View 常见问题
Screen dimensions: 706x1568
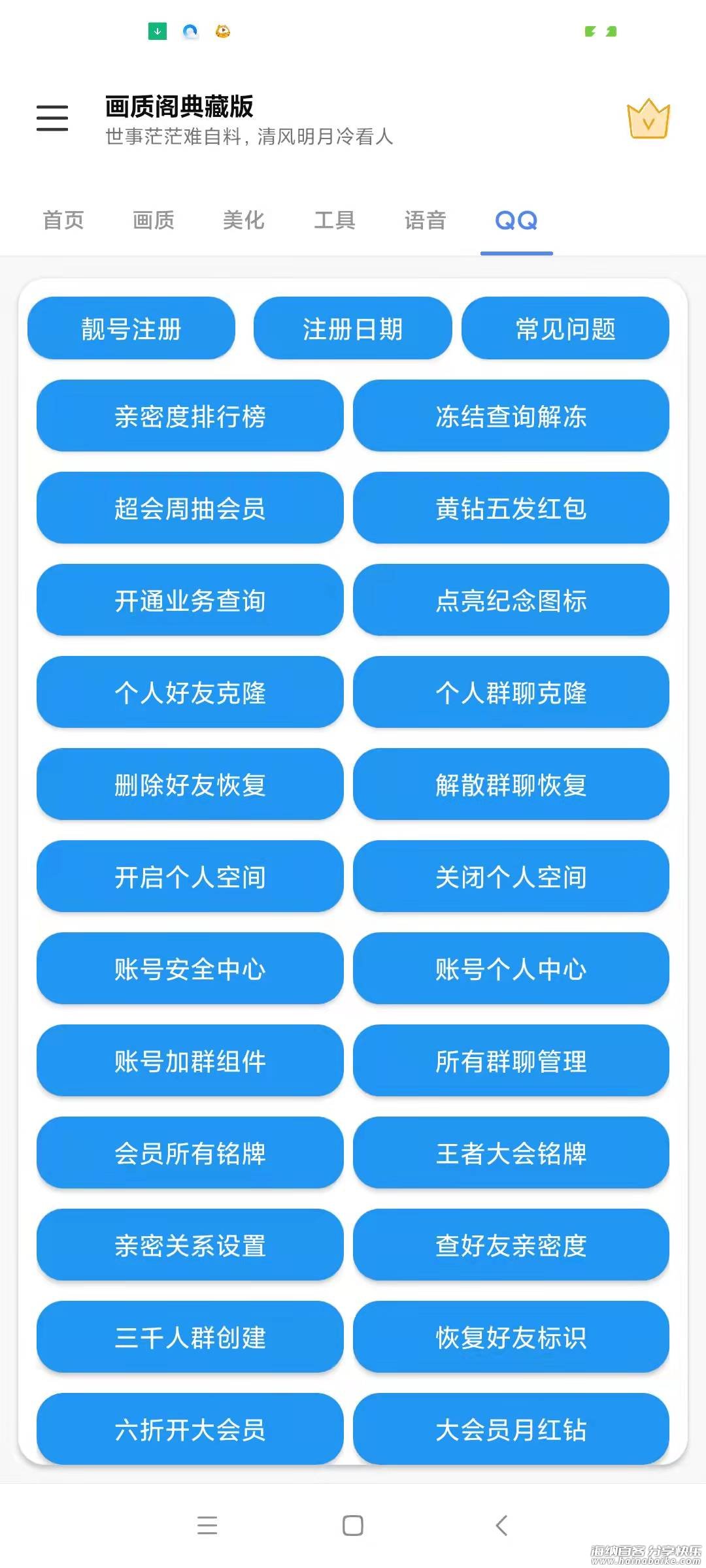[x=565, y=329]
